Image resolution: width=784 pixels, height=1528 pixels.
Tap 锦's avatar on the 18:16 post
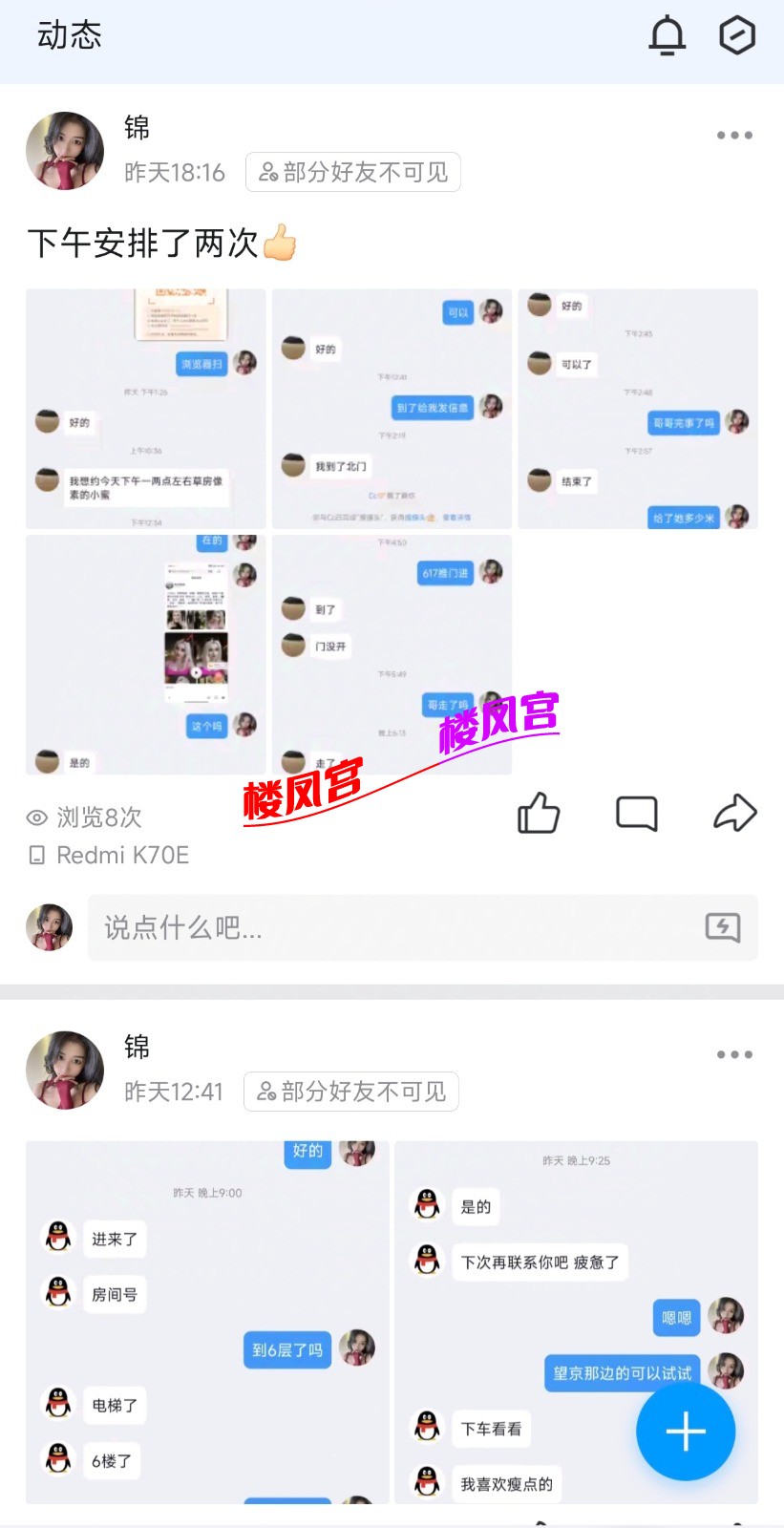pyautogui.click(x=65, y=151)
